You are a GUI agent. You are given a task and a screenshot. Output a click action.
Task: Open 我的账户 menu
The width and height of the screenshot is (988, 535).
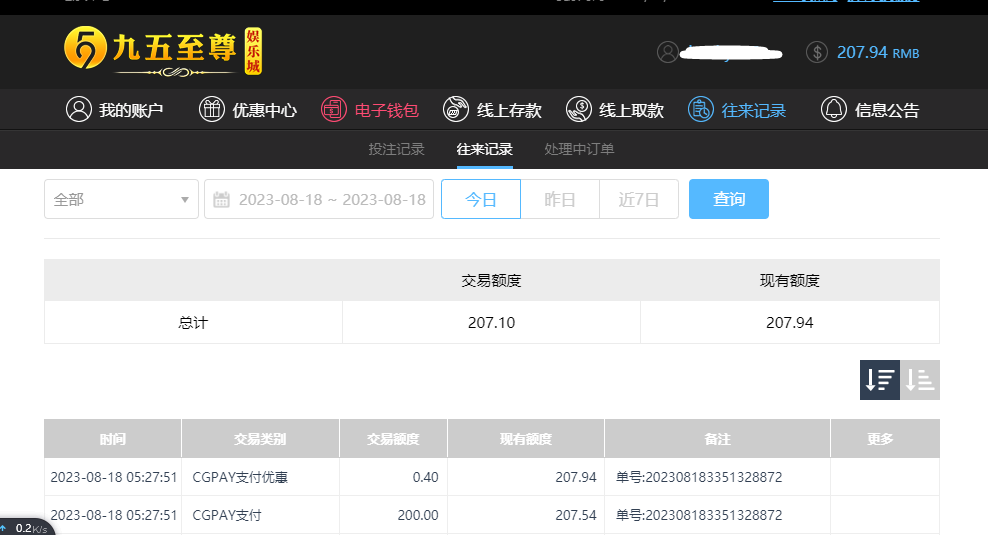(x=114, y=110)
